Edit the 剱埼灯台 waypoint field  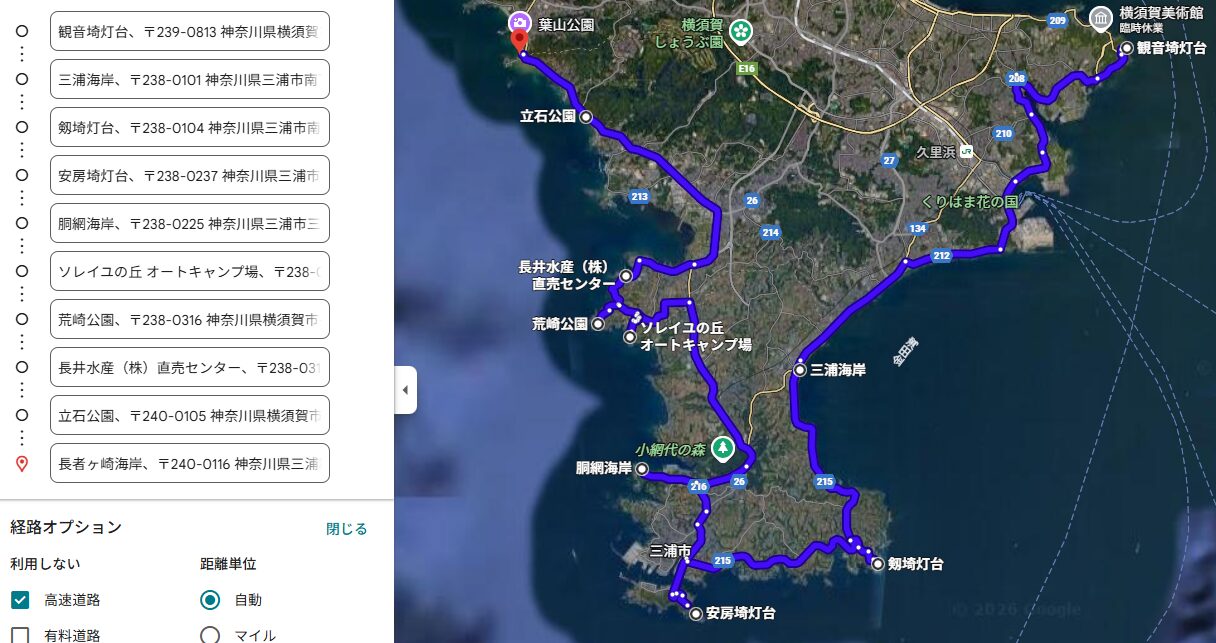[x=189, y=127]
